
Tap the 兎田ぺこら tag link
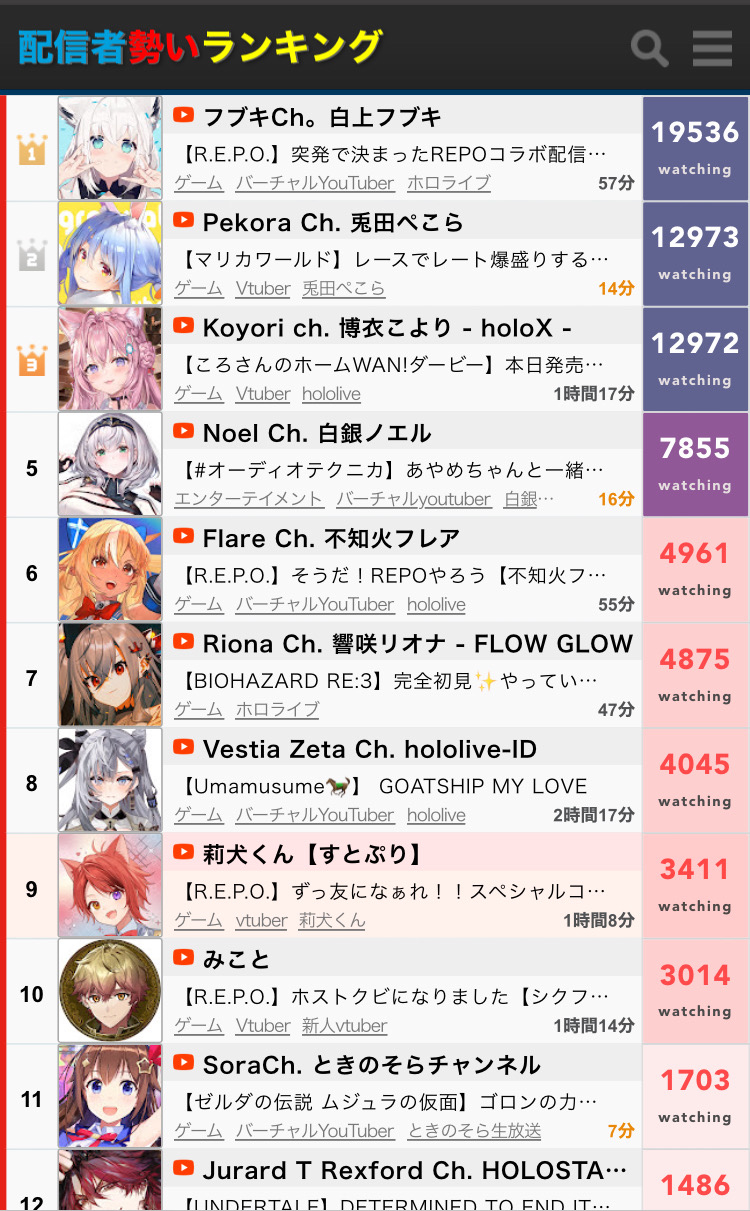(343, 289)
